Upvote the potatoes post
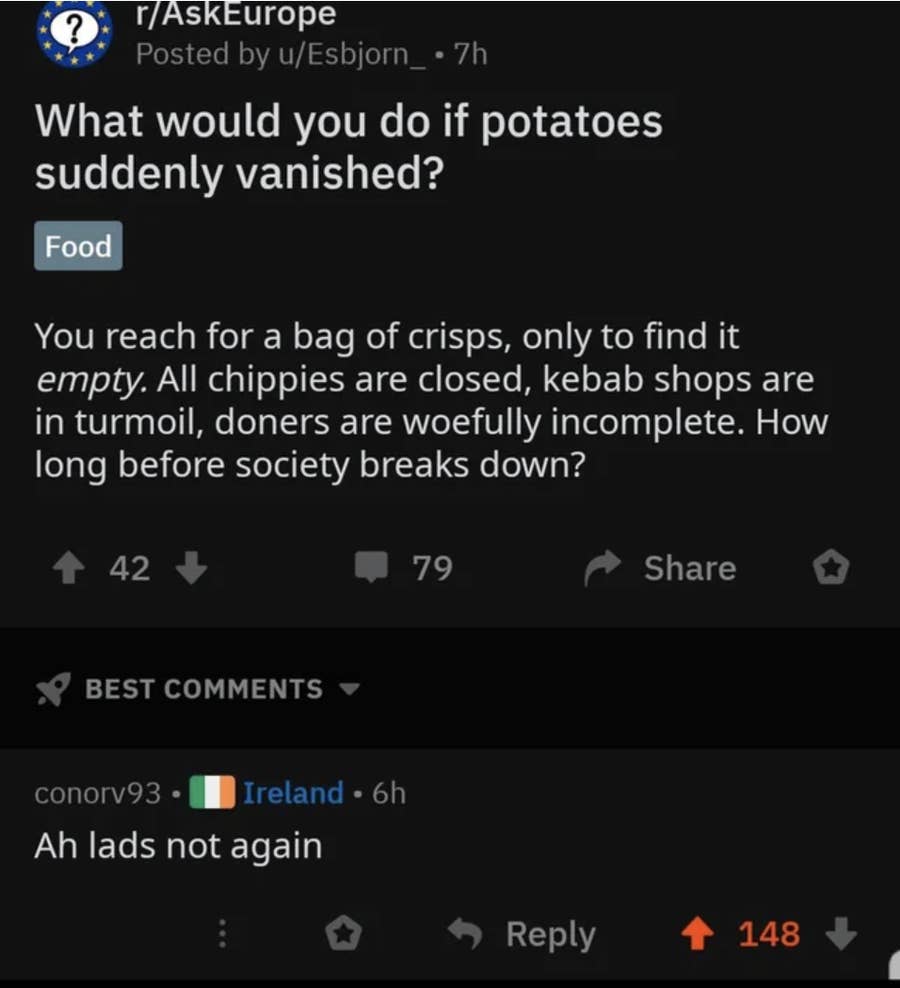This screenshot has height=988, width=900. pos(66,568)
